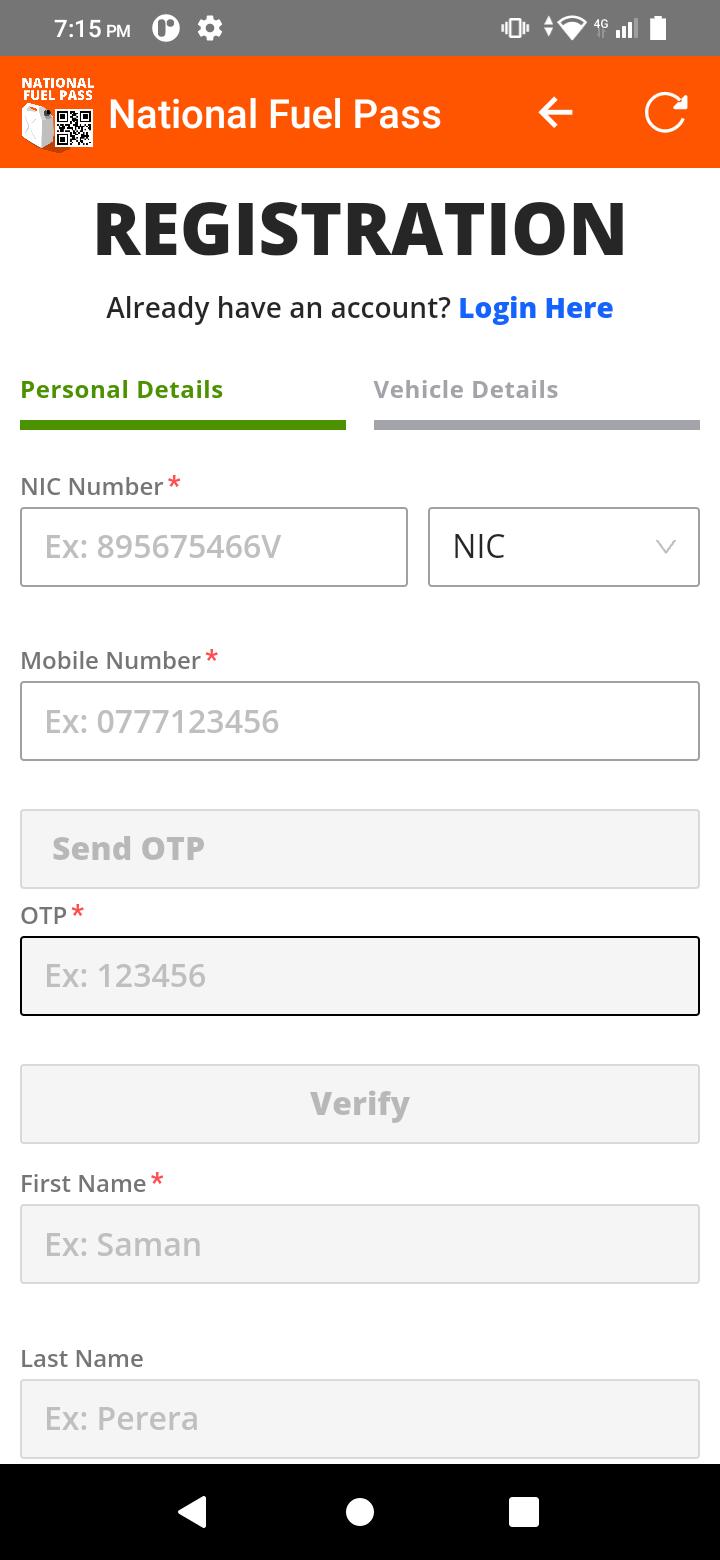Tap the Send OTP button
Image resolution: width=720 pixels, height=1560 pixels.
pos(359,849)
